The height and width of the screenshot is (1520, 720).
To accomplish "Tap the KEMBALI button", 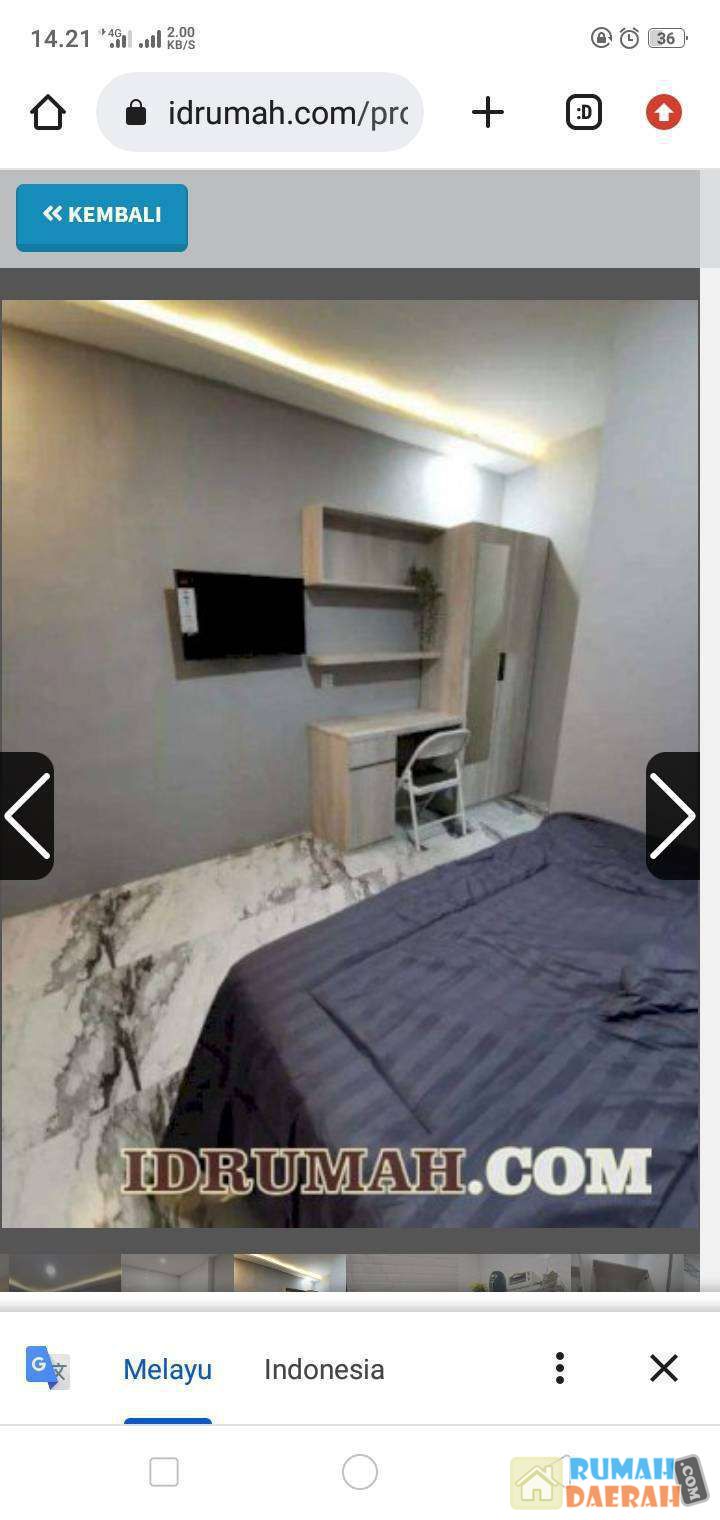I will pos(101,214).
